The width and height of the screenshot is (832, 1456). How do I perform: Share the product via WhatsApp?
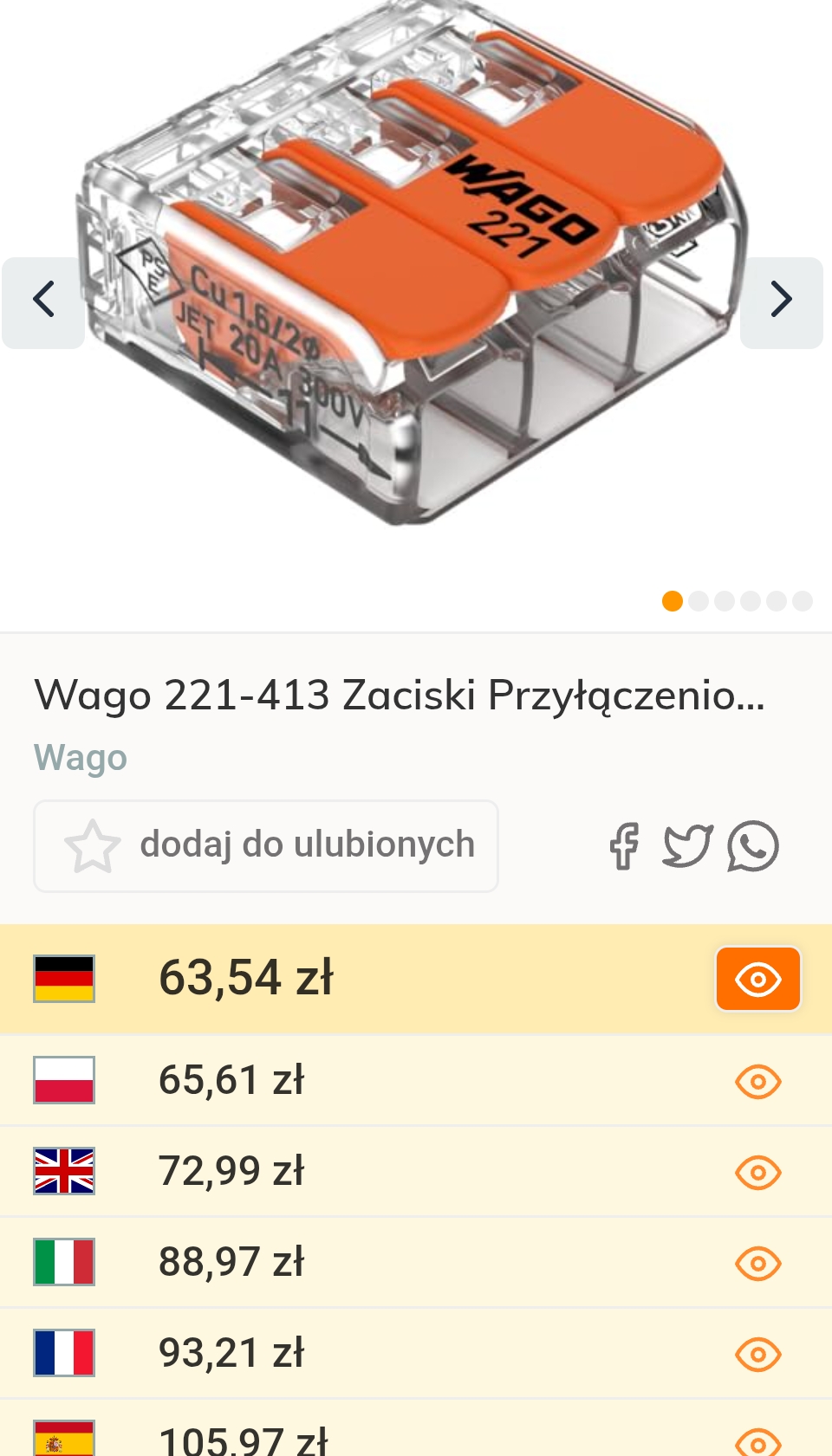click(x=752, y=845)
